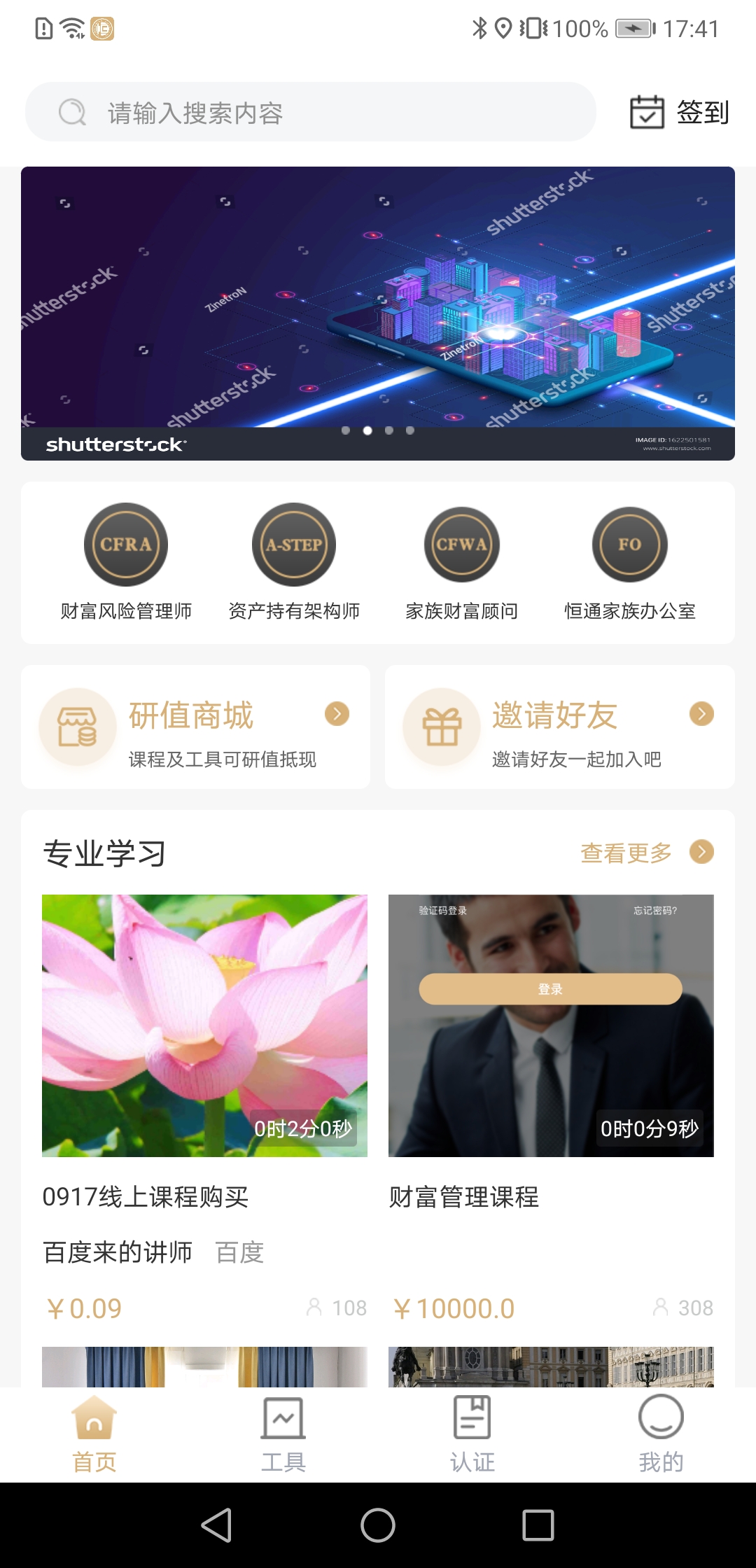Open CFWA 家族财富顾问
Image resolution: width=756 pixels, height=1568 pixels.
pyautogui.click(x=462, y=560)
